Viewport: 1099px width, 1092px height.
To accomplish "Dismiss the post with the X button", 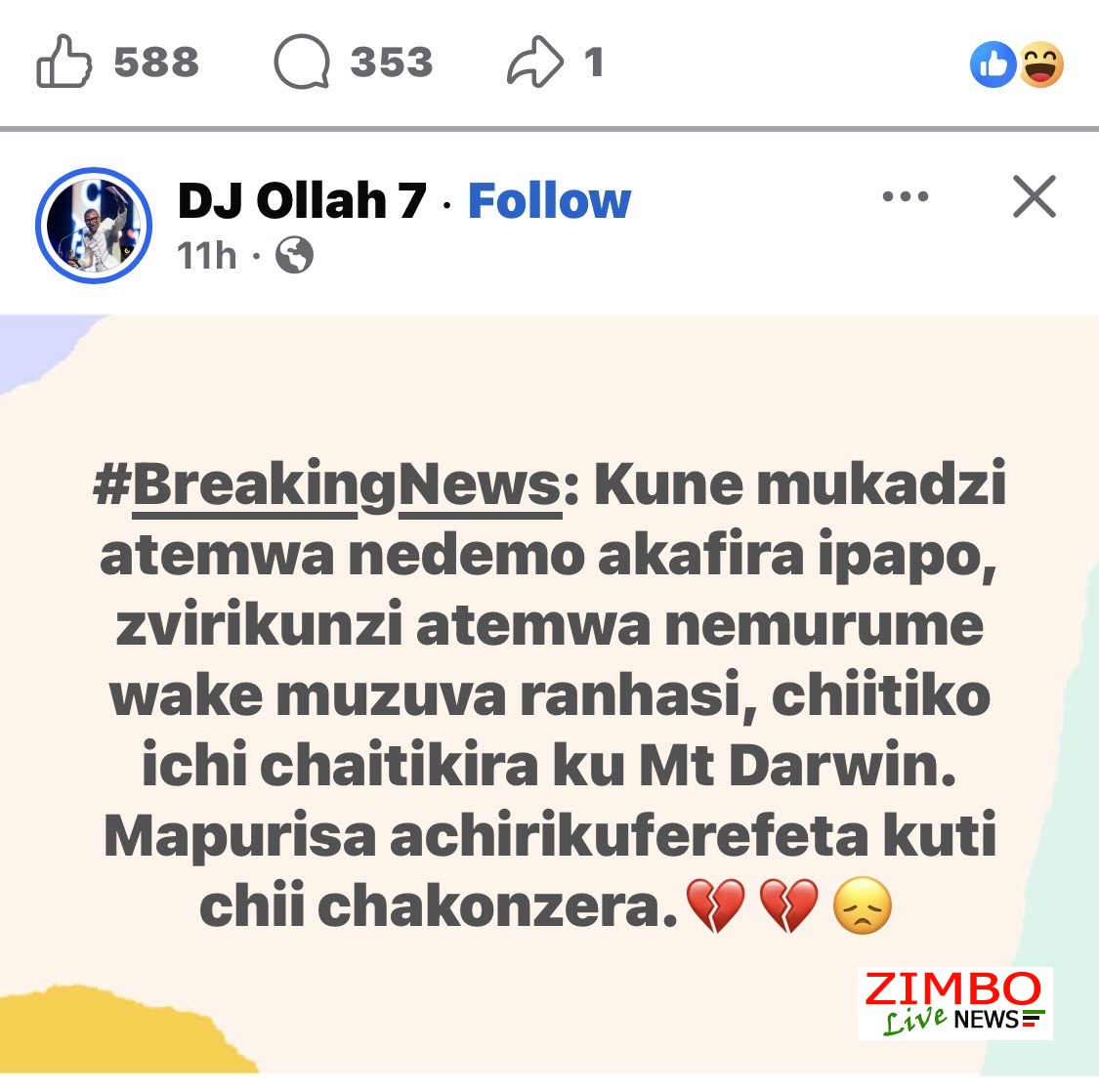I will coord(1034,196).
